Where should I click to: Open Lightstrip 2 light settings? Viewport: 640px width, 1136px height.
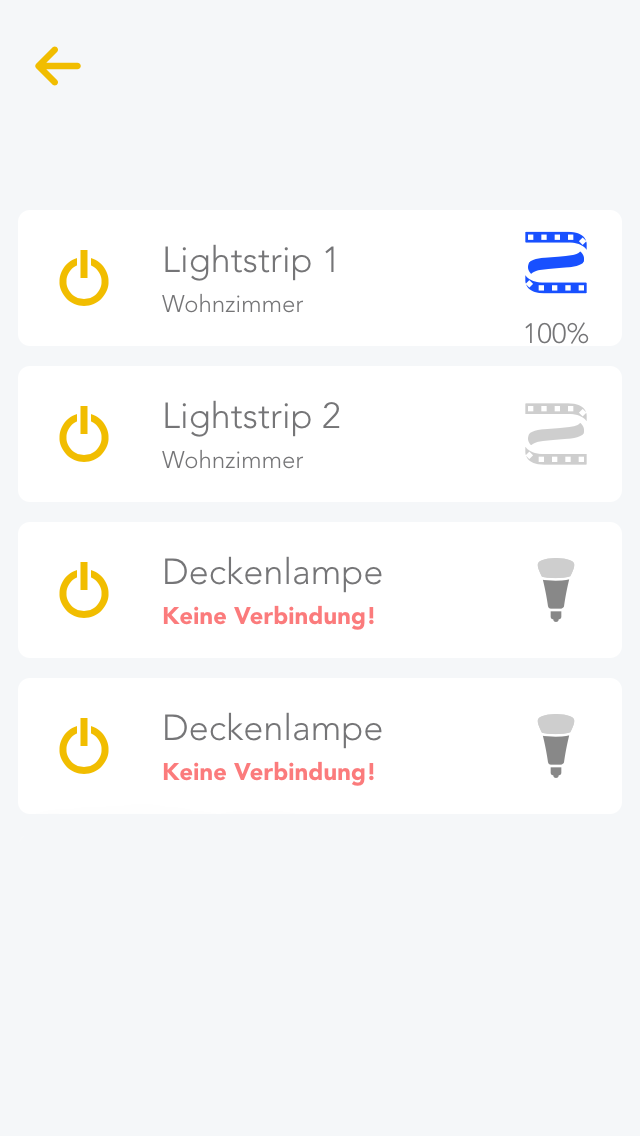(x=556, y=434)
